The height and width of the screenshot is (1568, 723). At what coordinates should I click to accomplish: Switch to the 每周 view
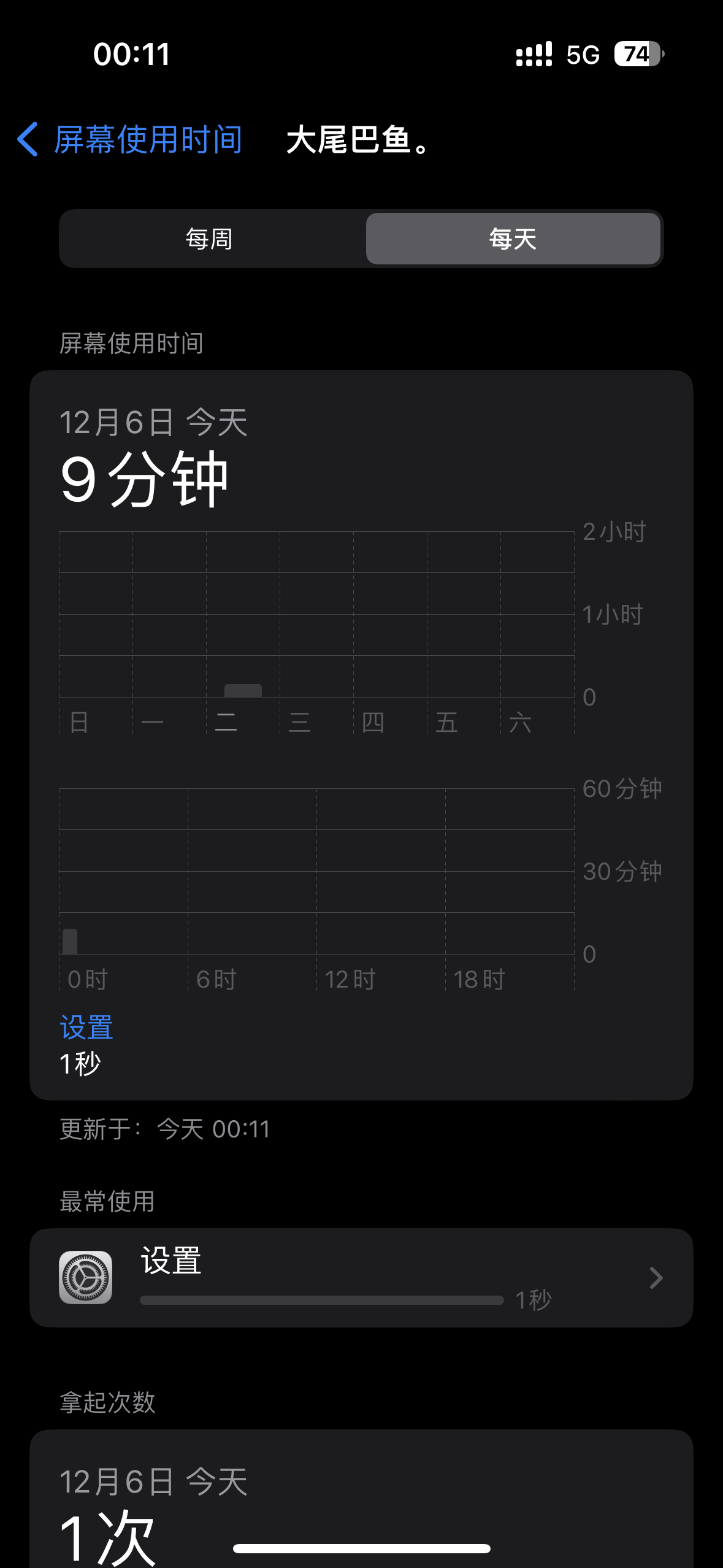click(x=210, y=239)
